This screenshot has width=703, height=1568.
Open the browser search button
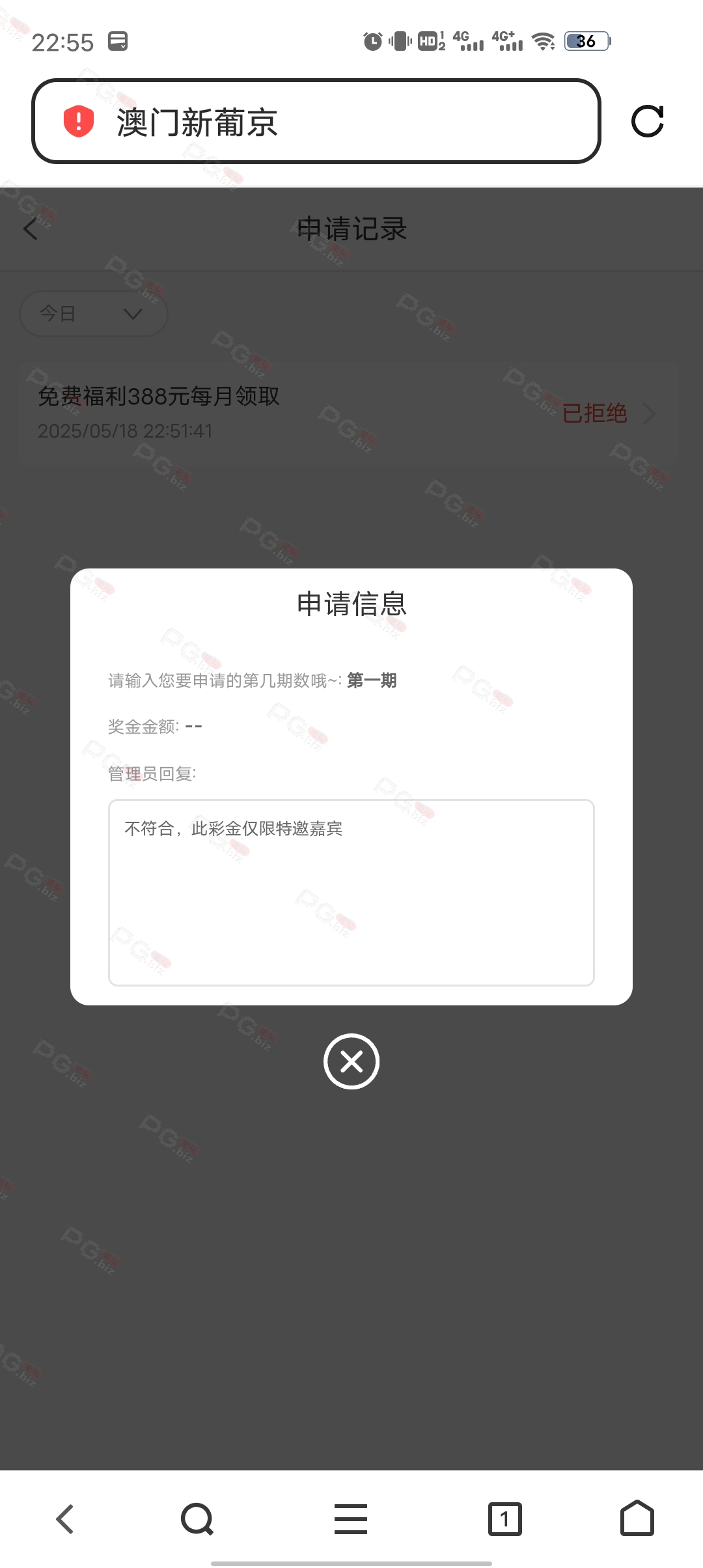click(x=197, y=1519)
